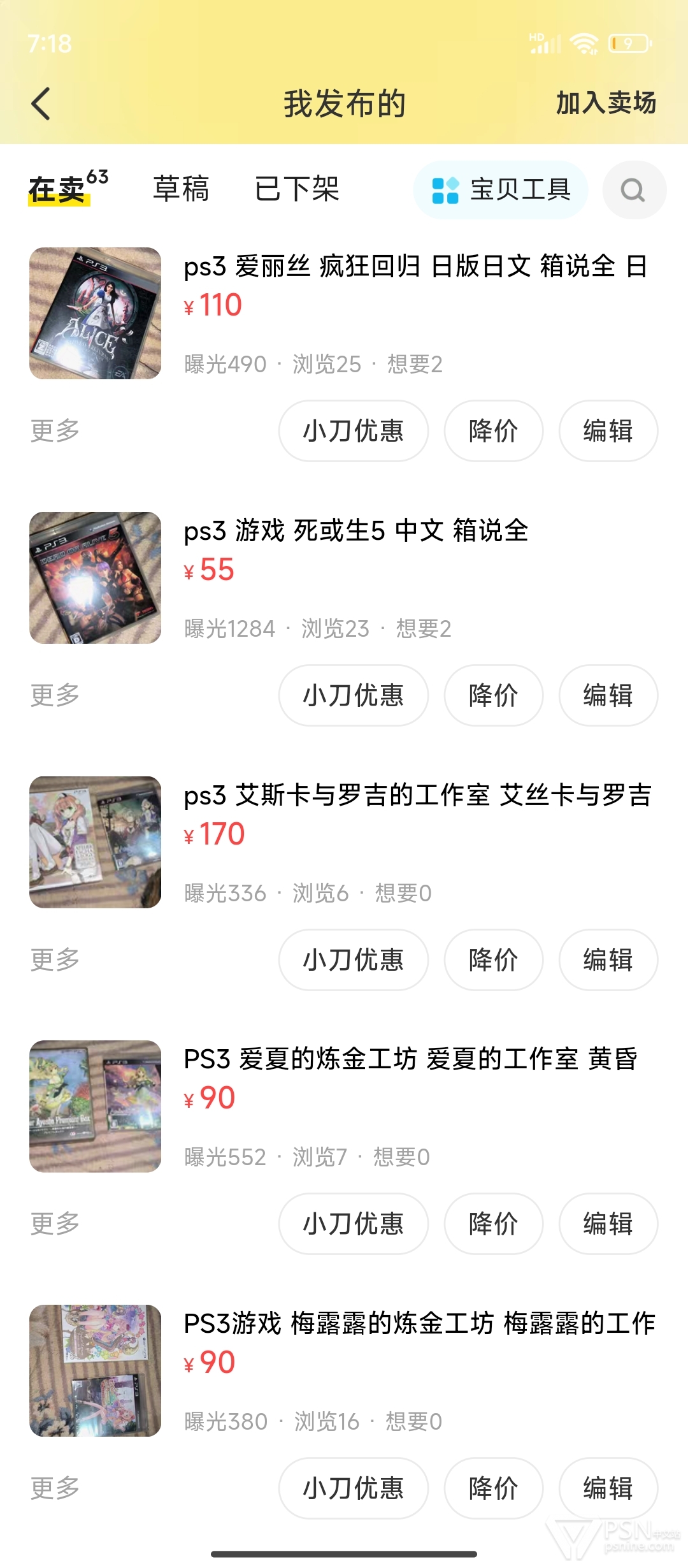Switch to the 已下架 tab

tap(297, 189)
